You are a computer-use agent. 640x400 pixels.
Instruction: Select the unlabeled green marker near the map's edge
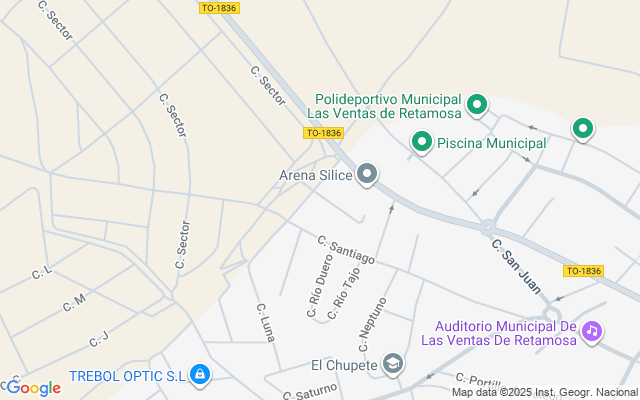pyautogui.click(x=582, y=128)
